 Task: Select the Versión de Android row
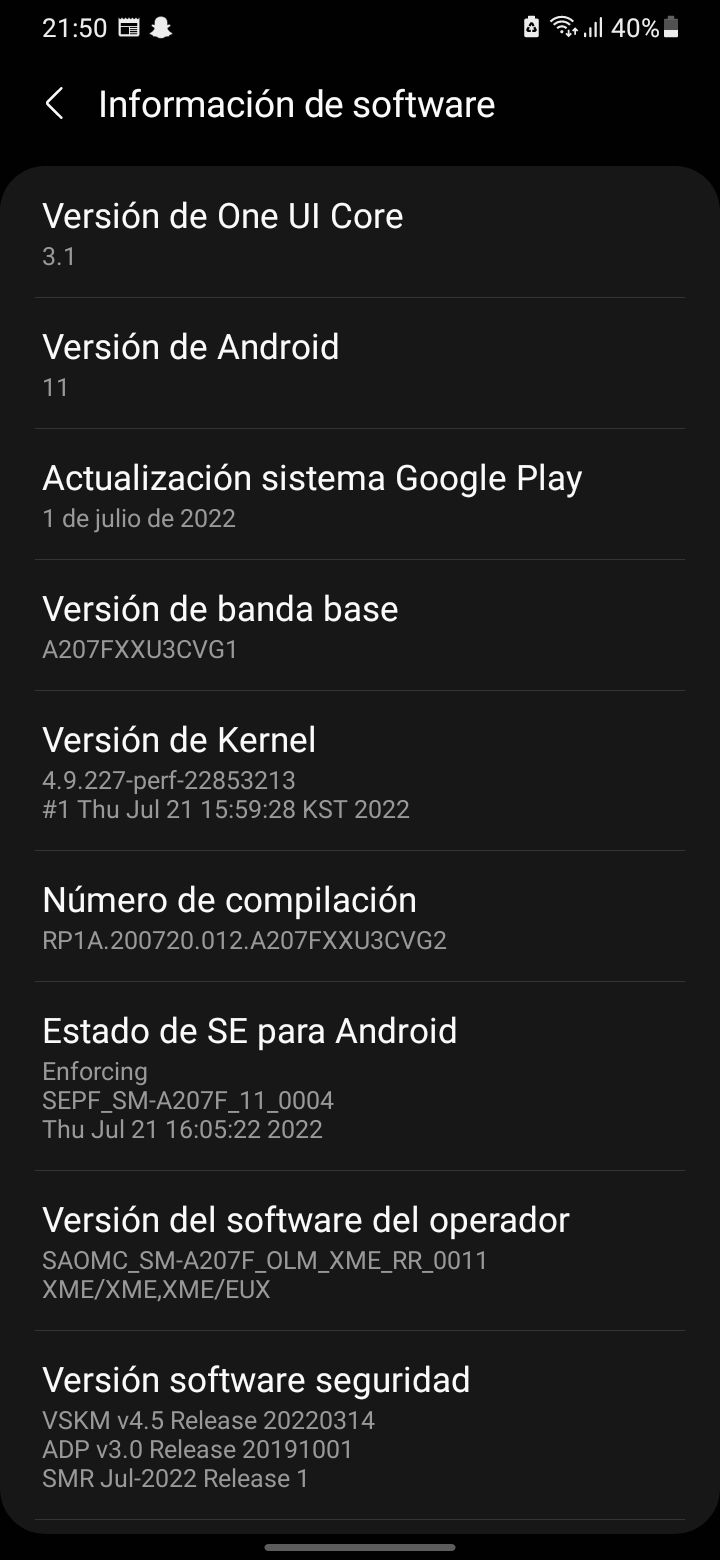point(360,364)
